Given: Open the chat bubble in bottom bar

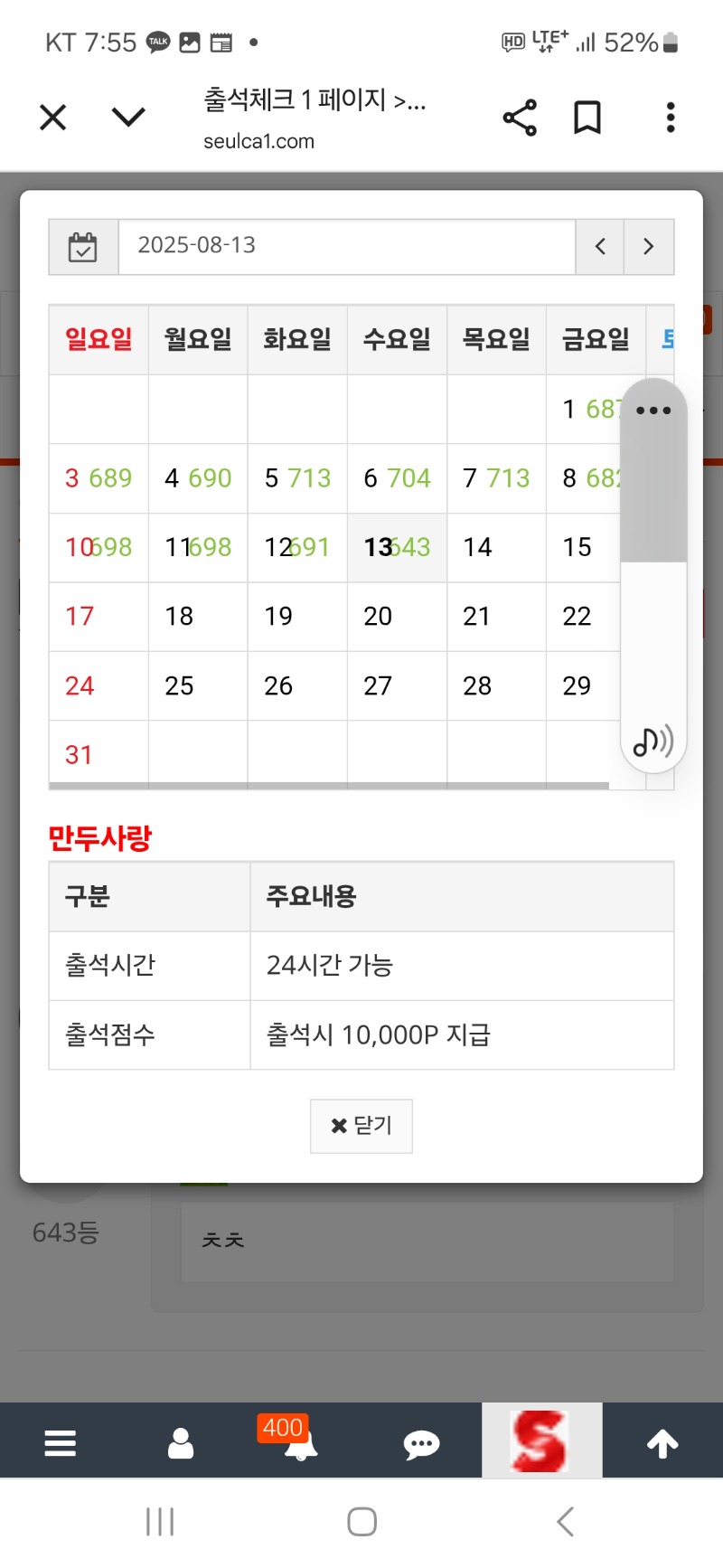Looking at the screenshot, I should point(421,1444).
